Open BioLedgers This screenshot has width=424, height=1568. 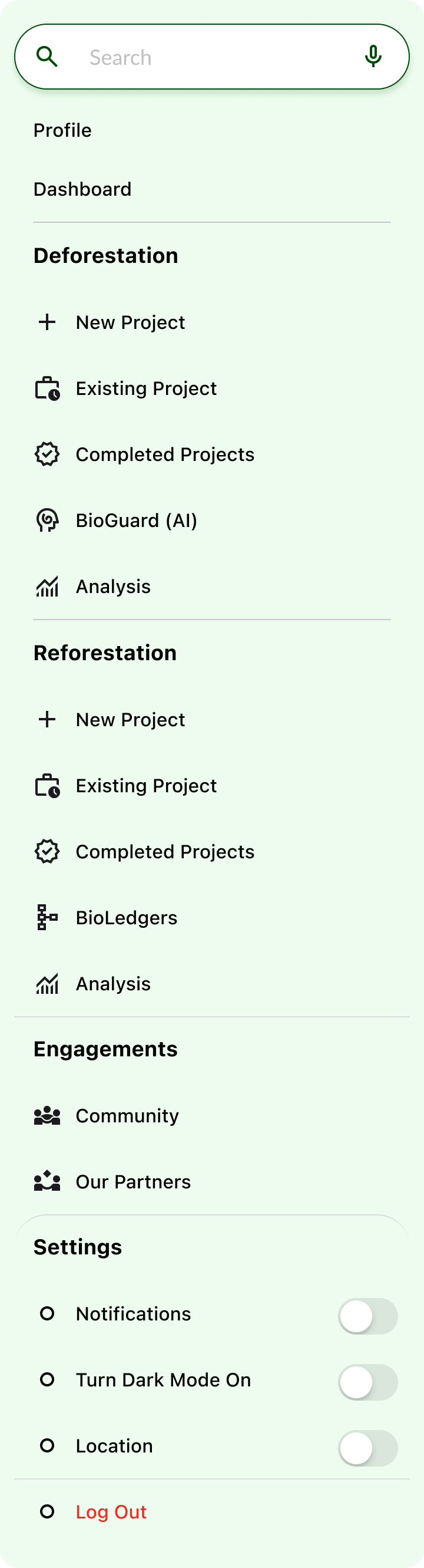point(127,918)
